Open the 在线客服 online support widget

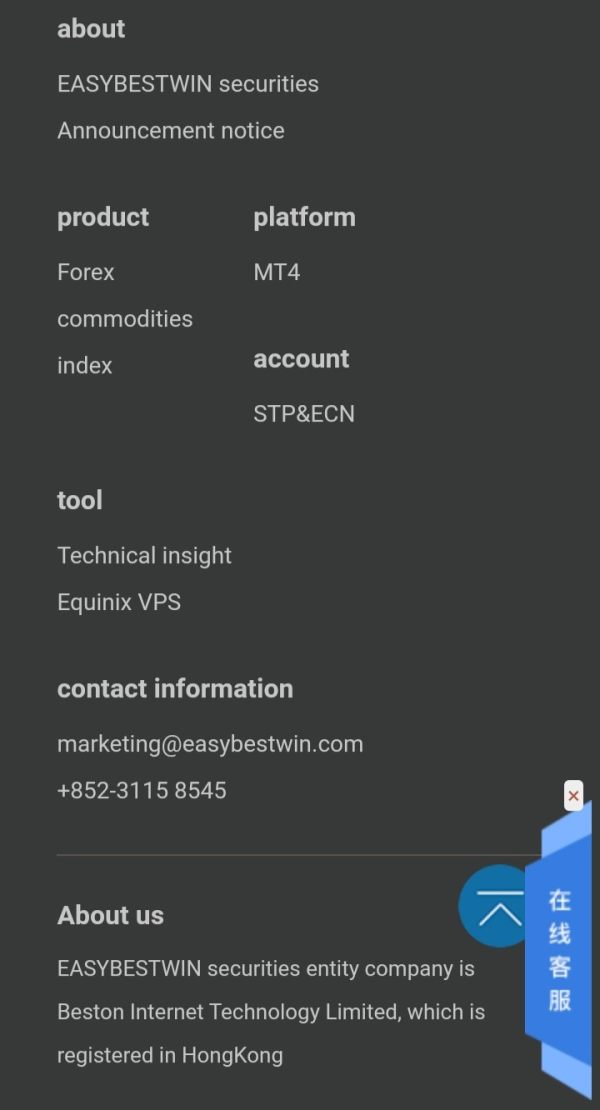[x=560, y=951]
